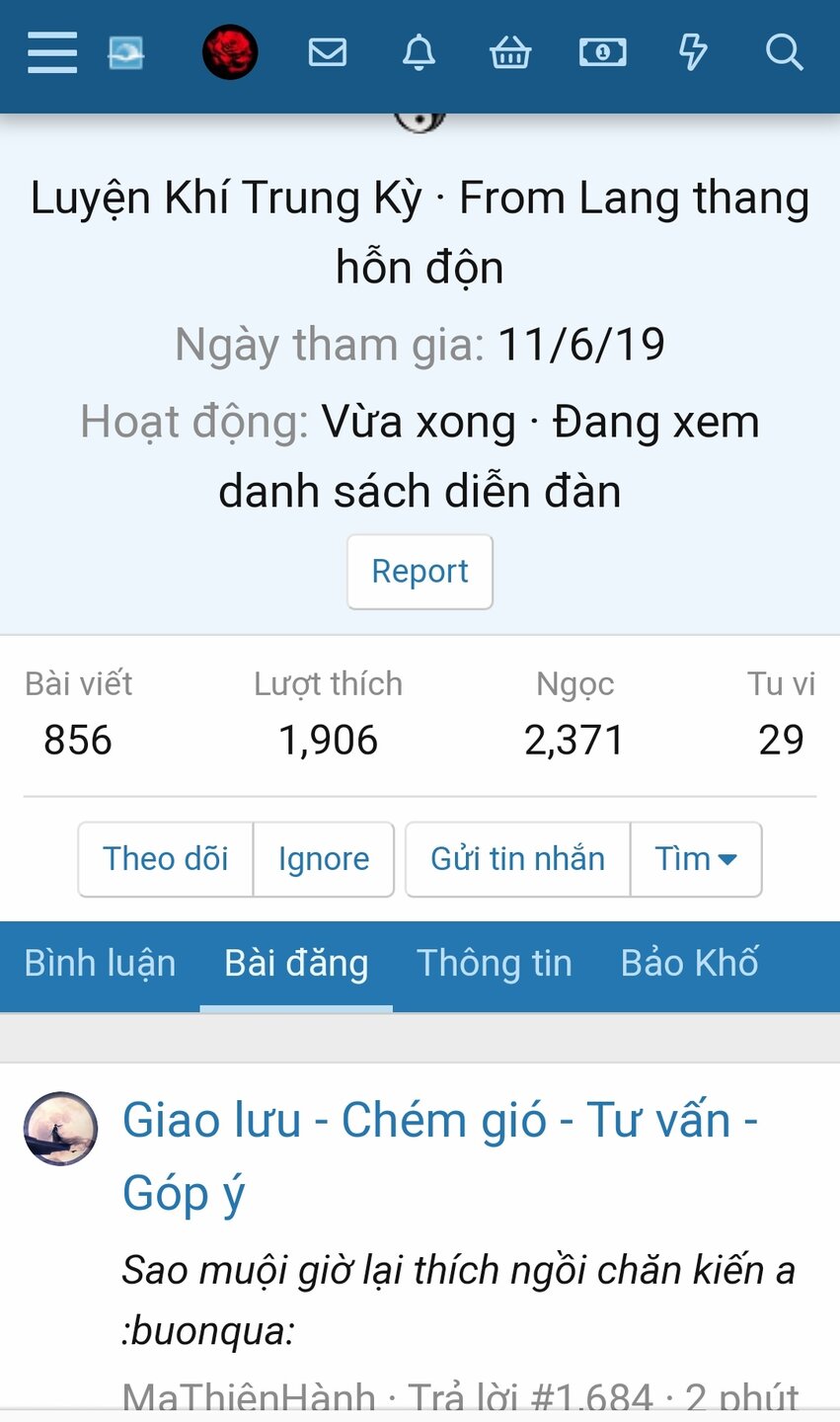View the Bảo Khố tab
Viewport: 840px width, 1422px height.
click(x=690, y=963)
